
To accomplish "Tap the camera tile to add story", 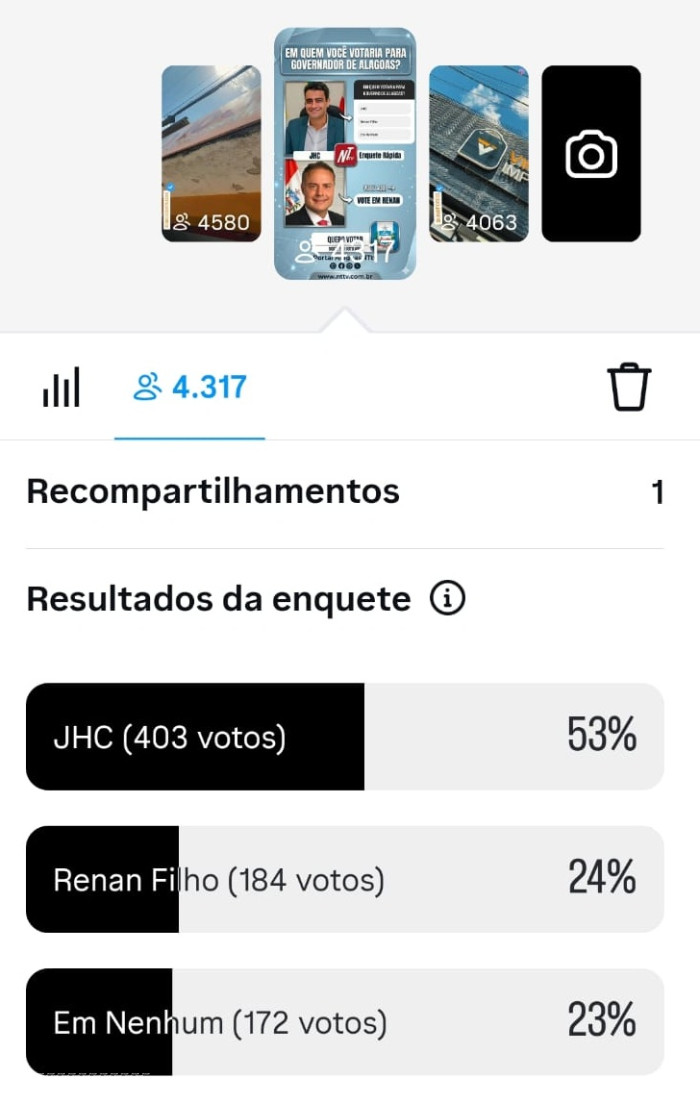I will pyautogui.click(x=591, y=154).
